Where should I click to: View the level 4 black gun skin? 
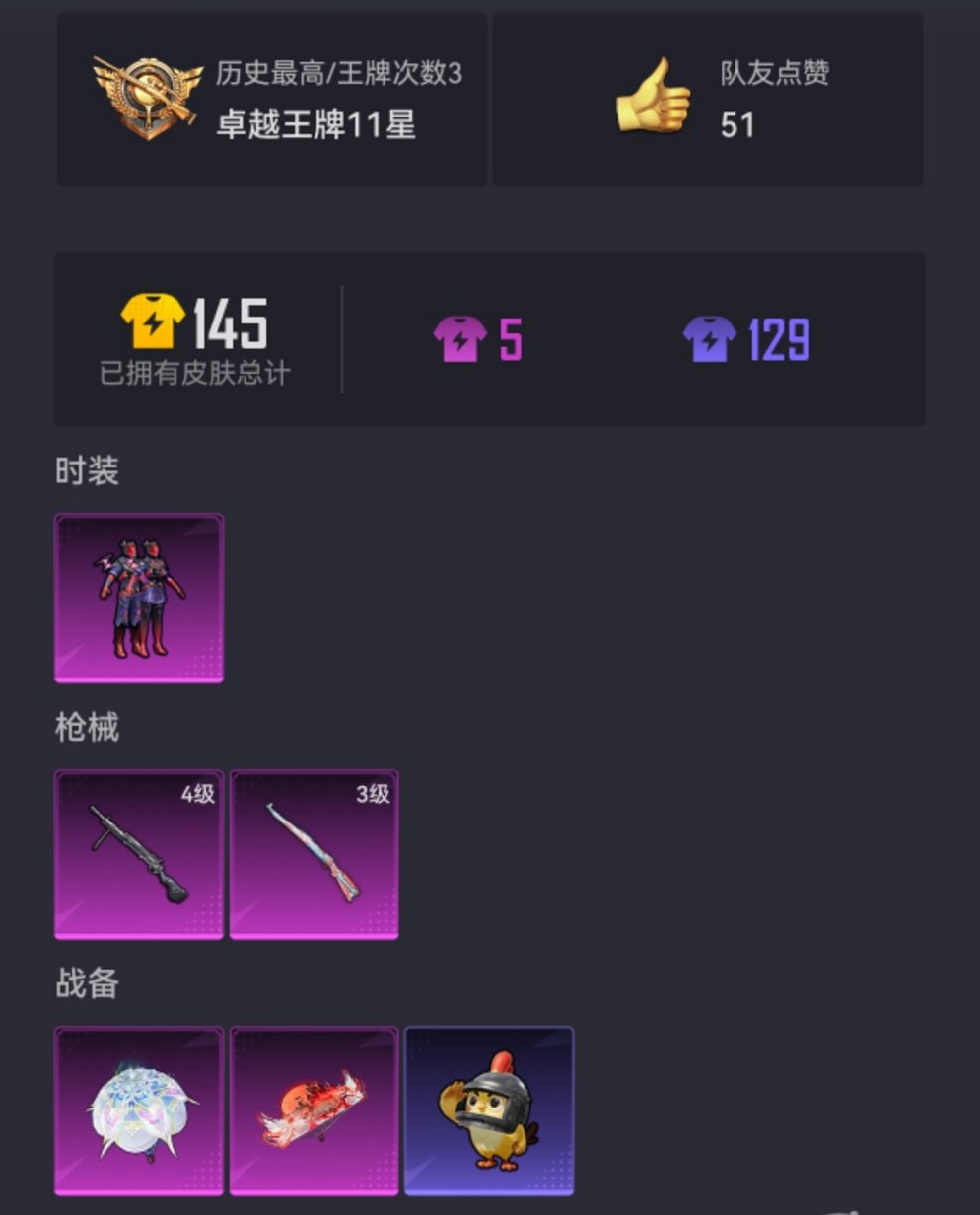tap(139, 854)
